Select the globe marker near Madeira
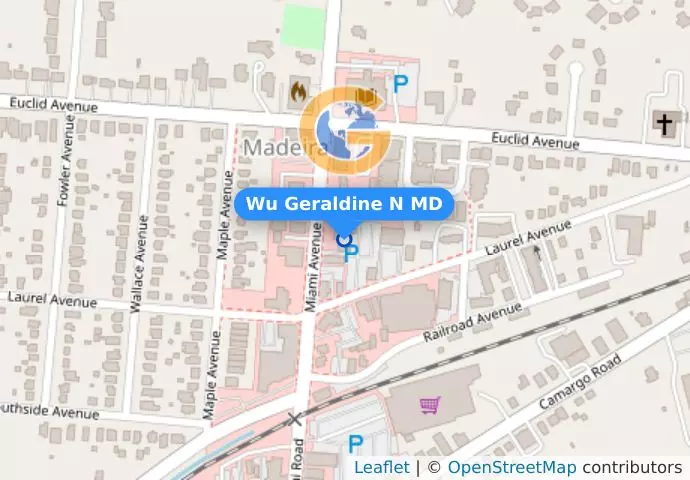 [344, 130]
